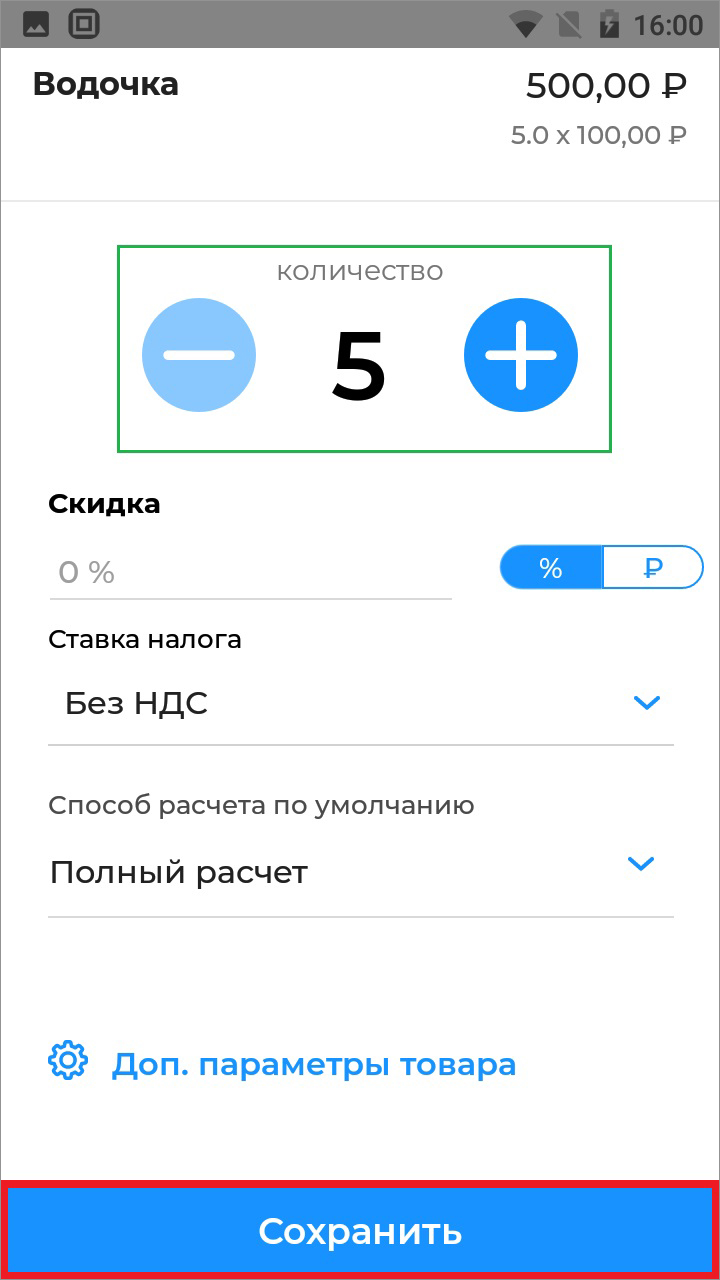The height and width of the screenshot is (1280, 720).
Task: Click the chevron next to Без НДС
Action: [646, 702]
